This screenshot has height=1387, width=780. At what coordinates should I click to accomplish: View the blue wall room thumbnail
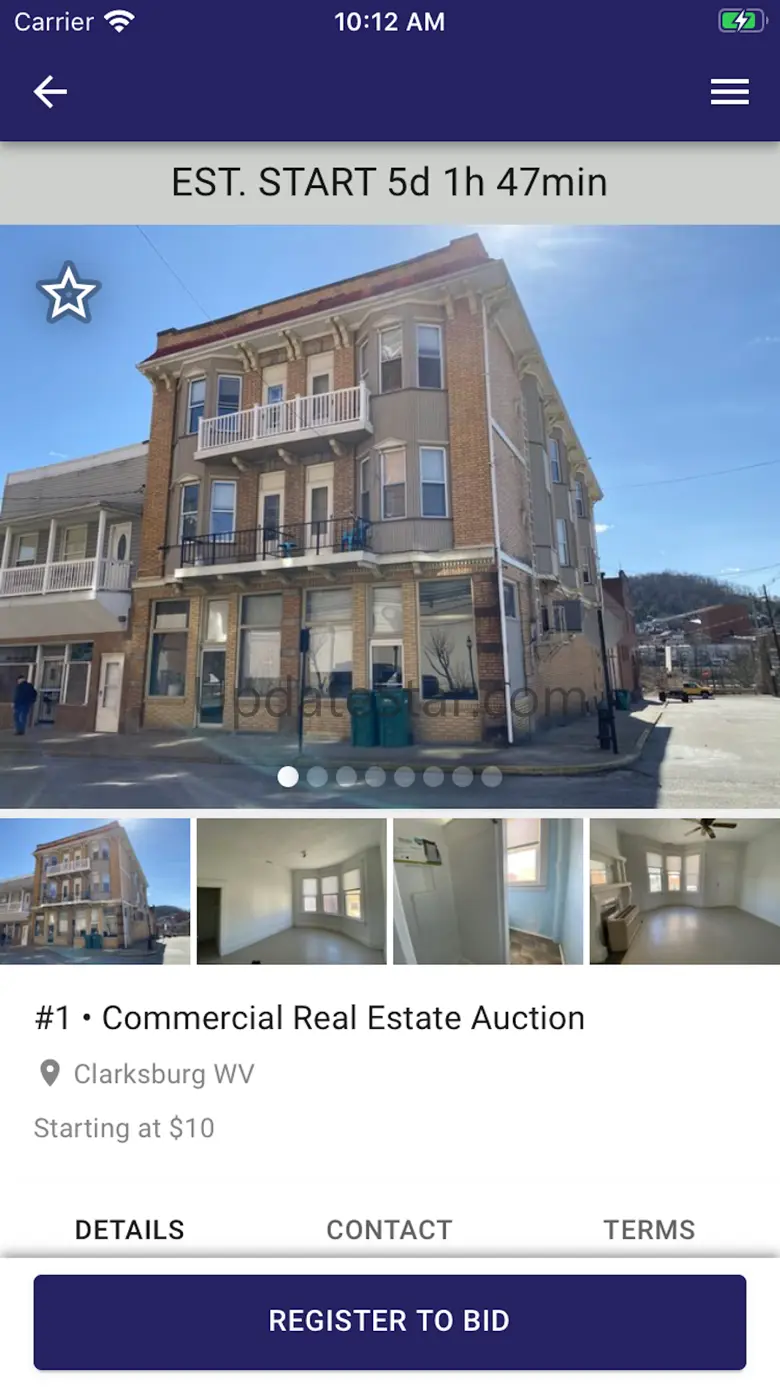(488, 891)
